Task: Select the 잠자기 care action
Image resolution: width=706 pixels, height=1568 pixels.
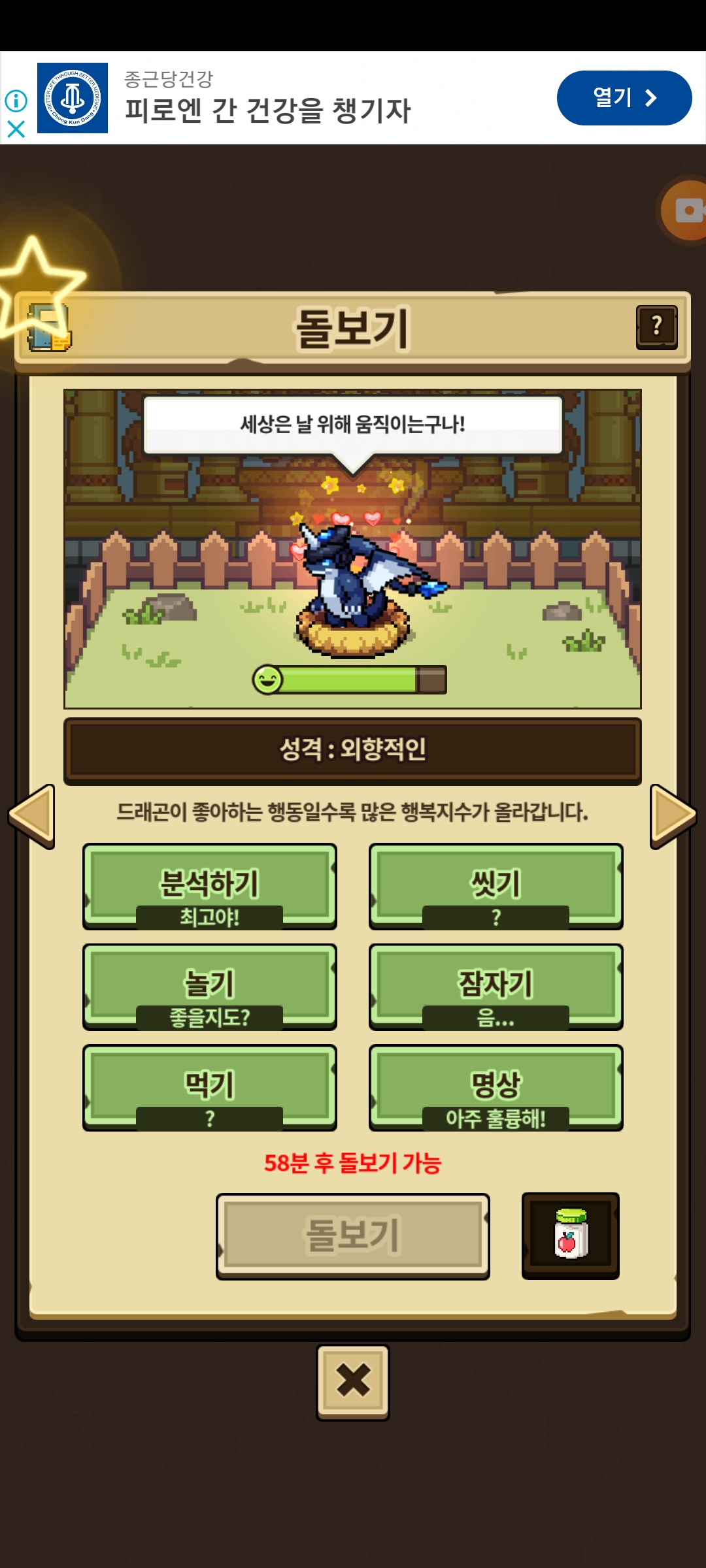Action: tap(496, 987)
